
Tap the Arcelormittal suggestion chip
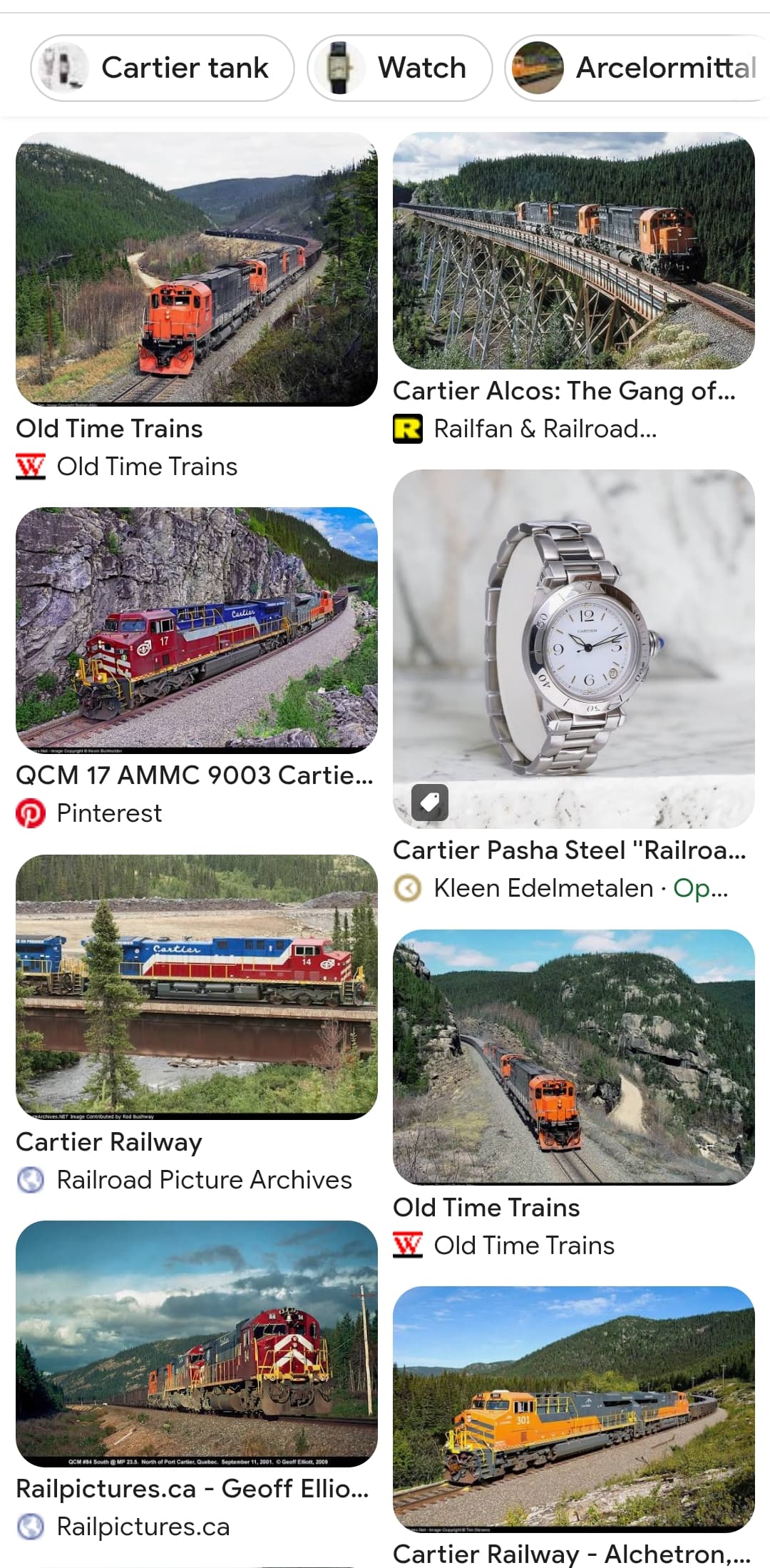point(637,68)
